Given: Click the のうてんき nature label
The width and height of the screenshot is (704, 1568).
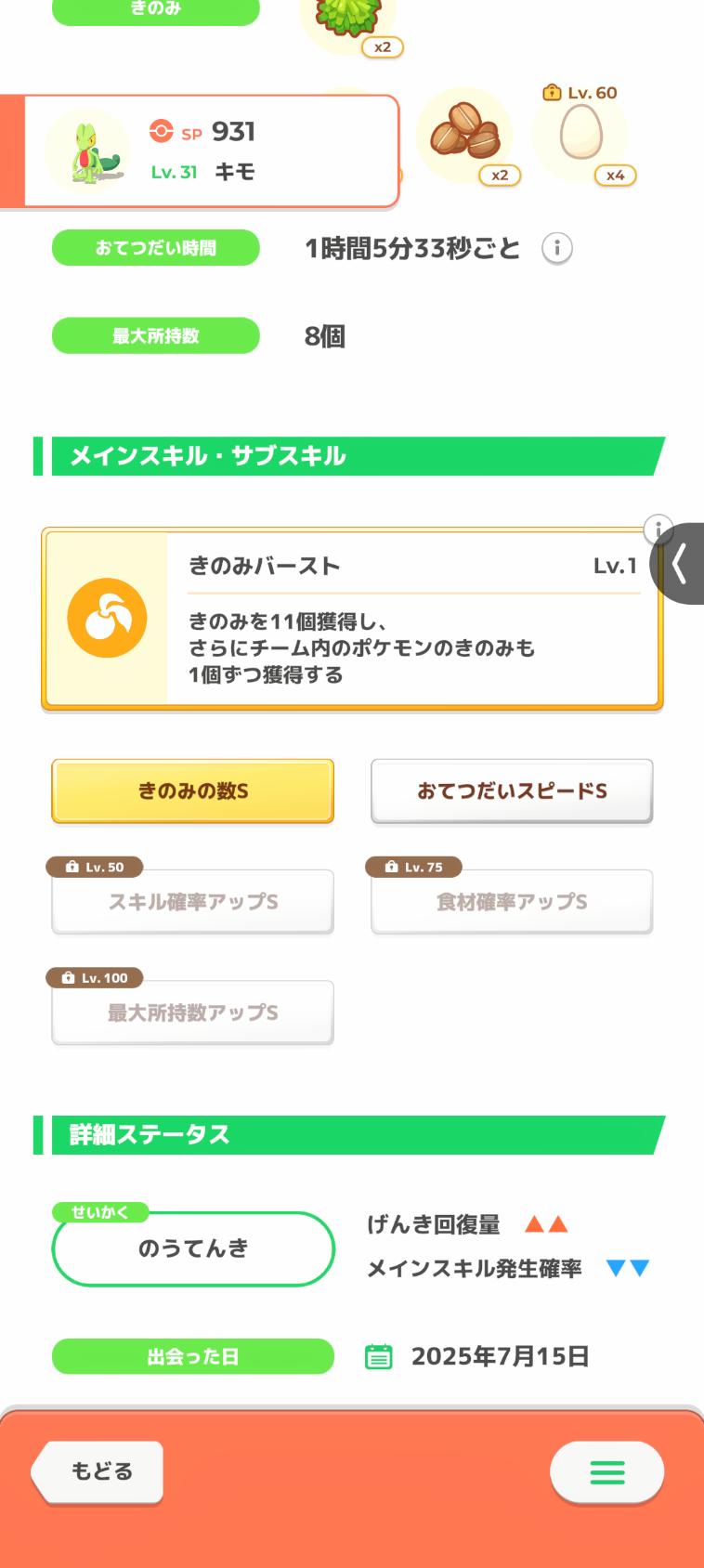Looking at the screenshot, I should [x=192, y=1248].
